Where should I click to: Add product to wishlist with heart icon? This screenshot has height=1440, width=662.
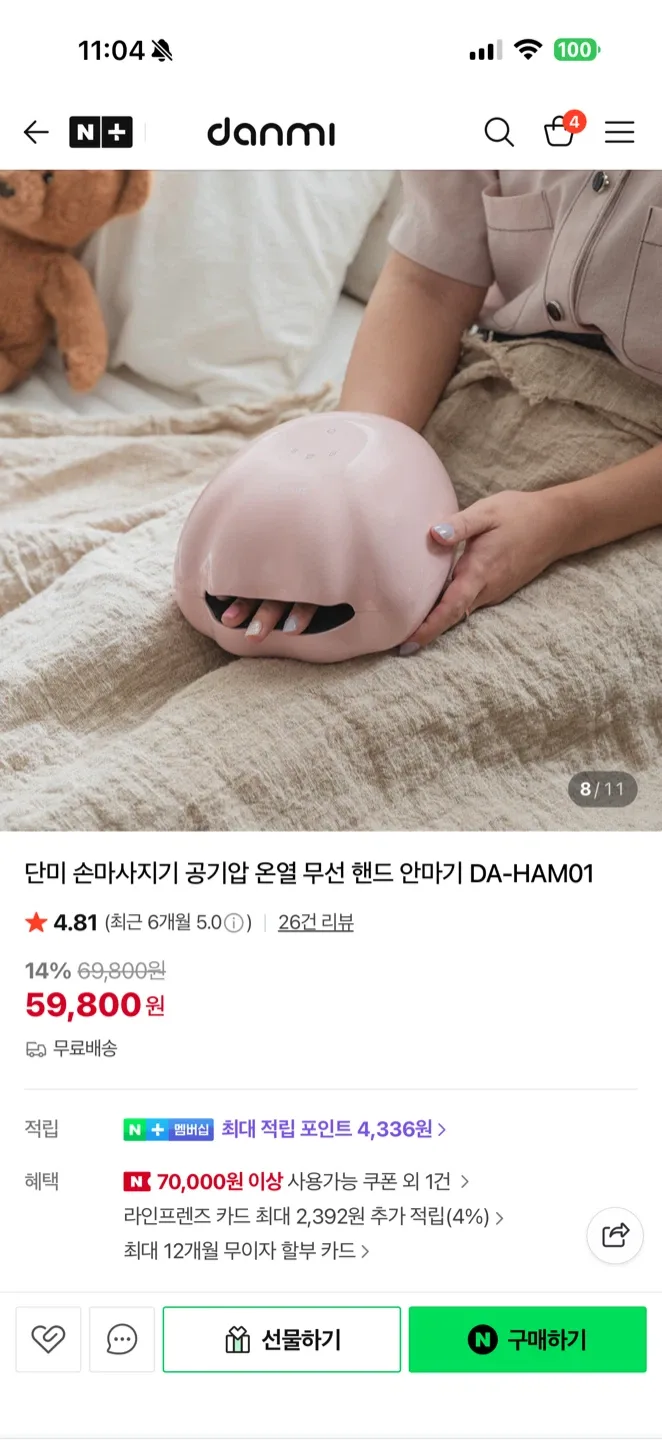click(x=48, y=1339)
